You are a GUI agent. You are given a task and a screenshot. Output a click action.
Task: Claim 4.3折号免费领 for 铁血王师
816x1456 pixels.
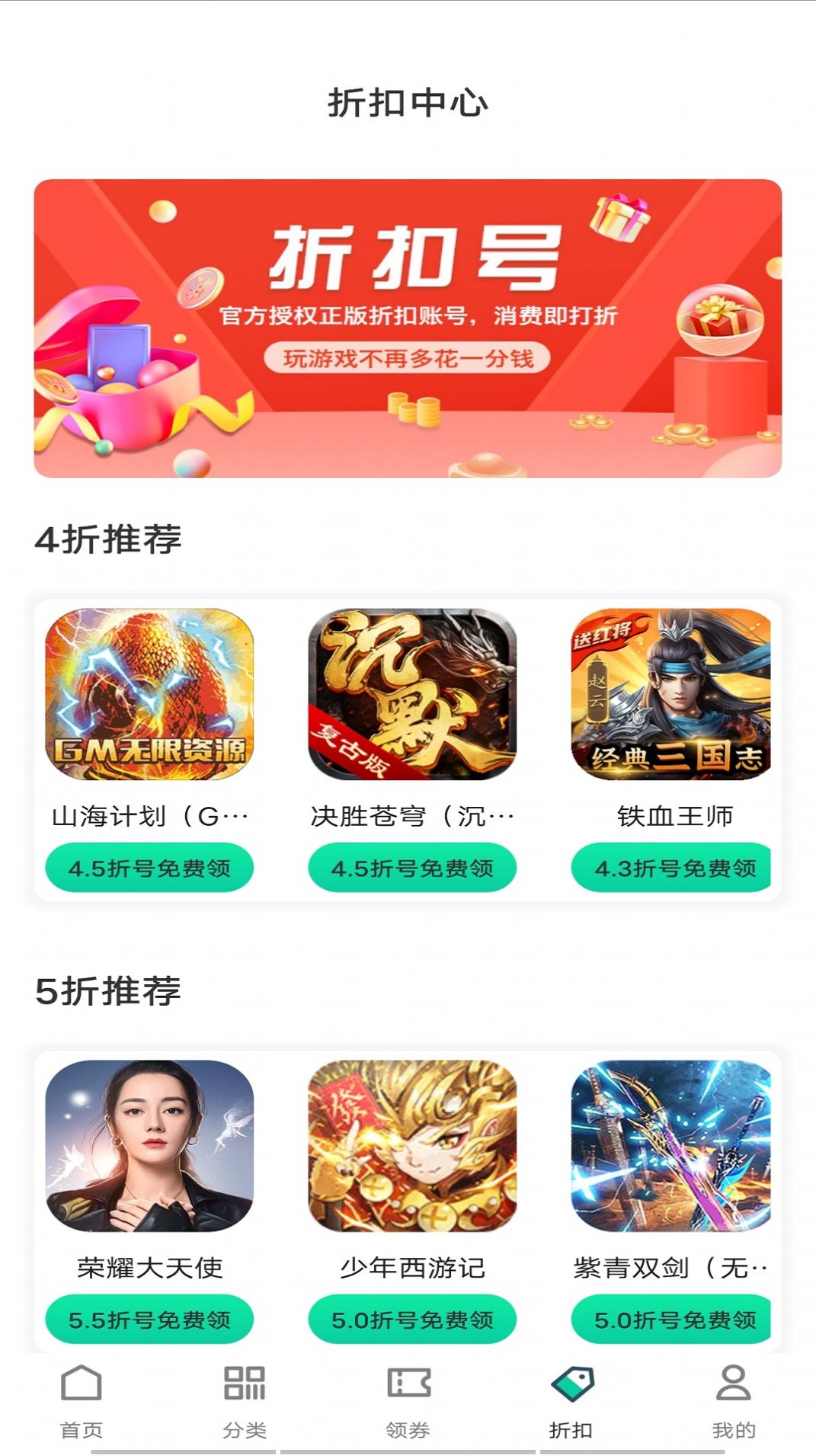[x=669, y=866]
